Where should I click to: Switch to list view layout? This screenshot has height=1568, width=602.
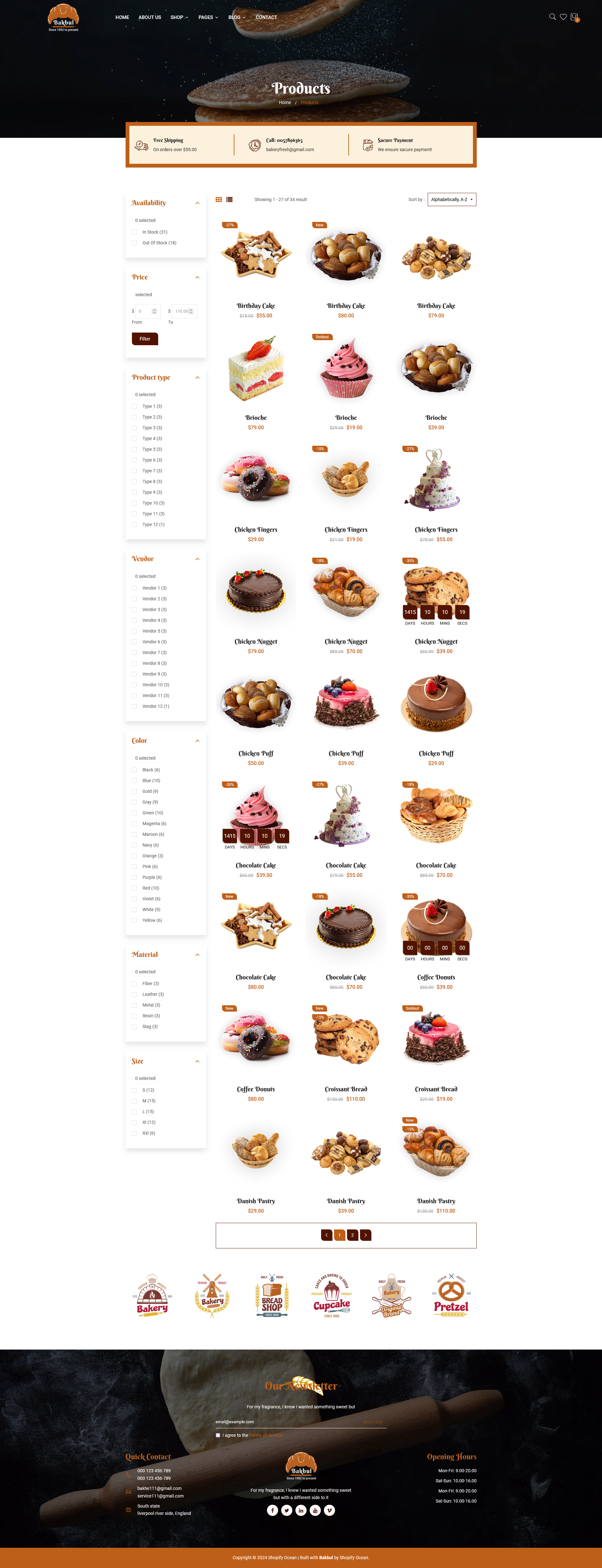tap(229, 200)
